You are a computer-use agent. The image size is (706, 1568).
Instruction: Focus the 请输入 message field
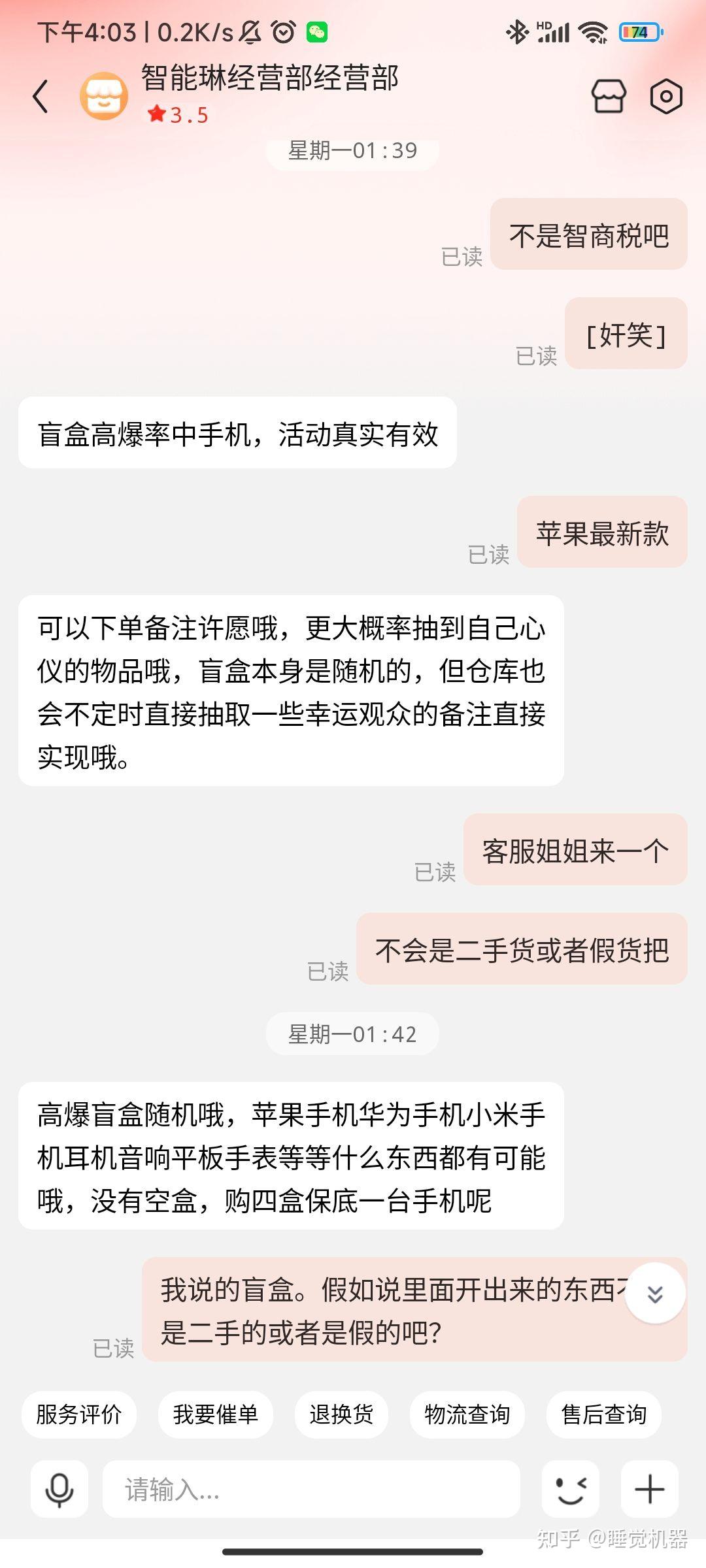tap(311, 1489)
